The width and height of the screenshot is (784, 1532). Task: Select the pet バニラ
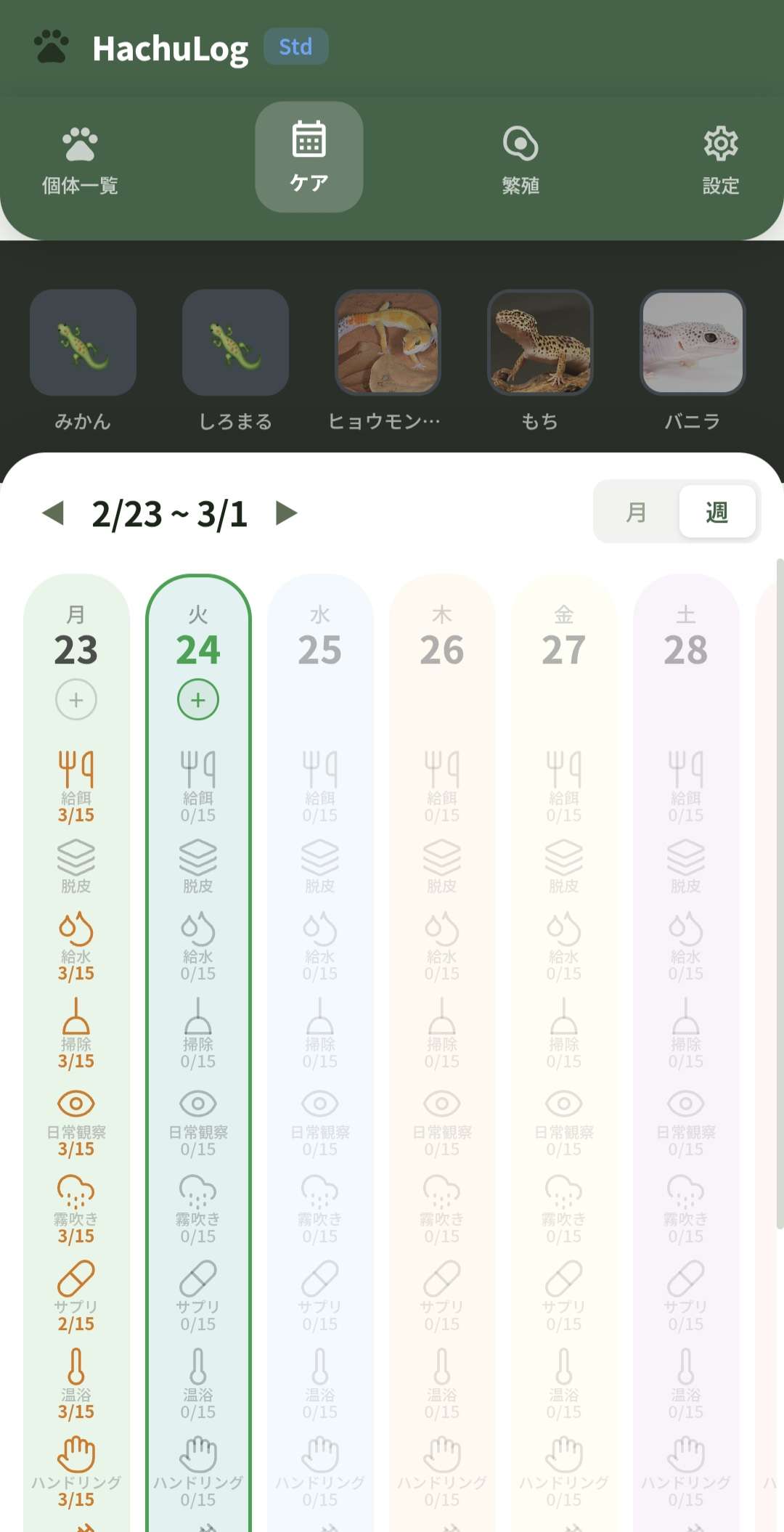click(693, 343)
